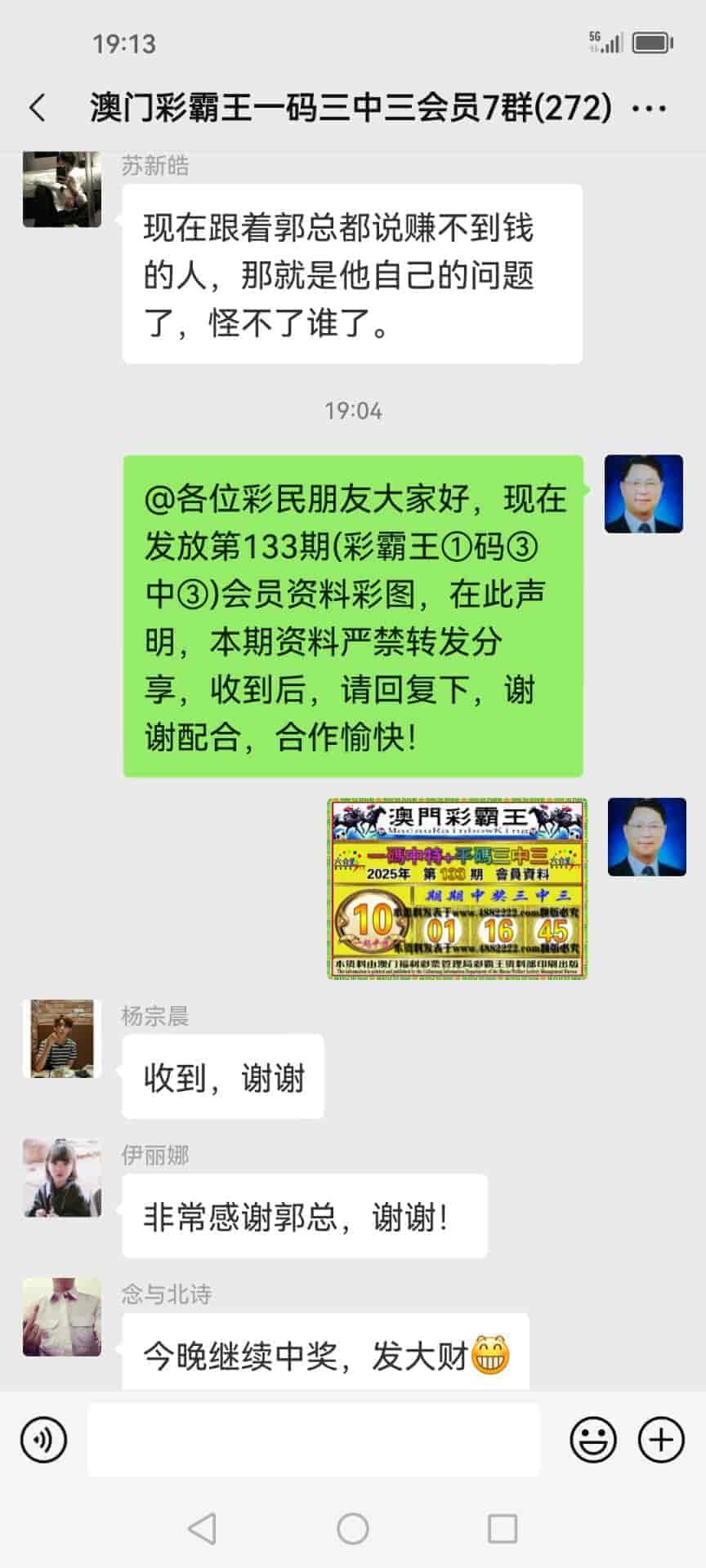Image resolution: width=706 pixels, height=1568 pixels.
Task: Focus the message text field
Action: tap(314, 1440)
